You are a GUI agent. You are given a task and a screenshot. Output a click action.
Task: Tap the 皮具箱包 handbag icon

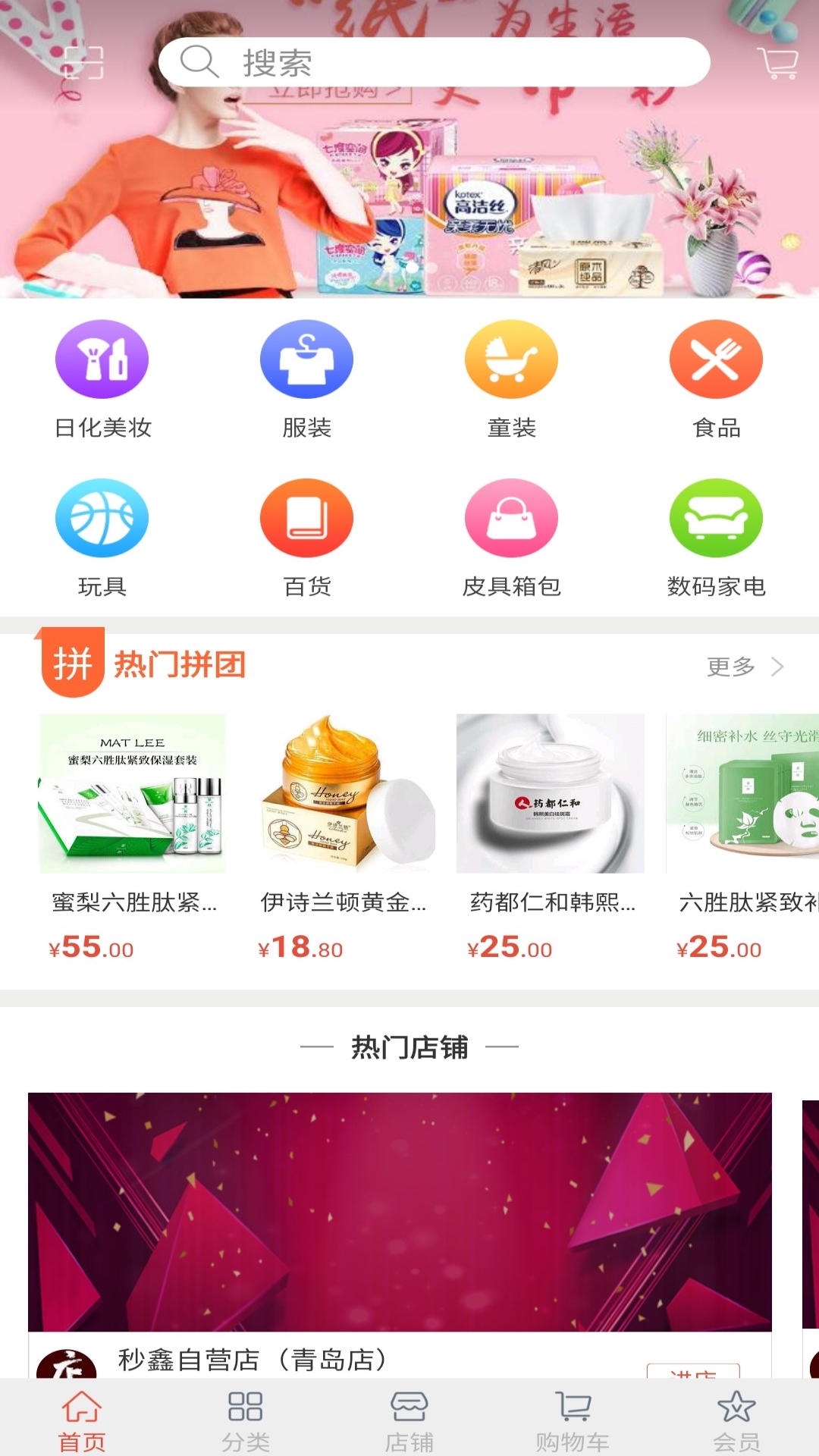[512, 518]
